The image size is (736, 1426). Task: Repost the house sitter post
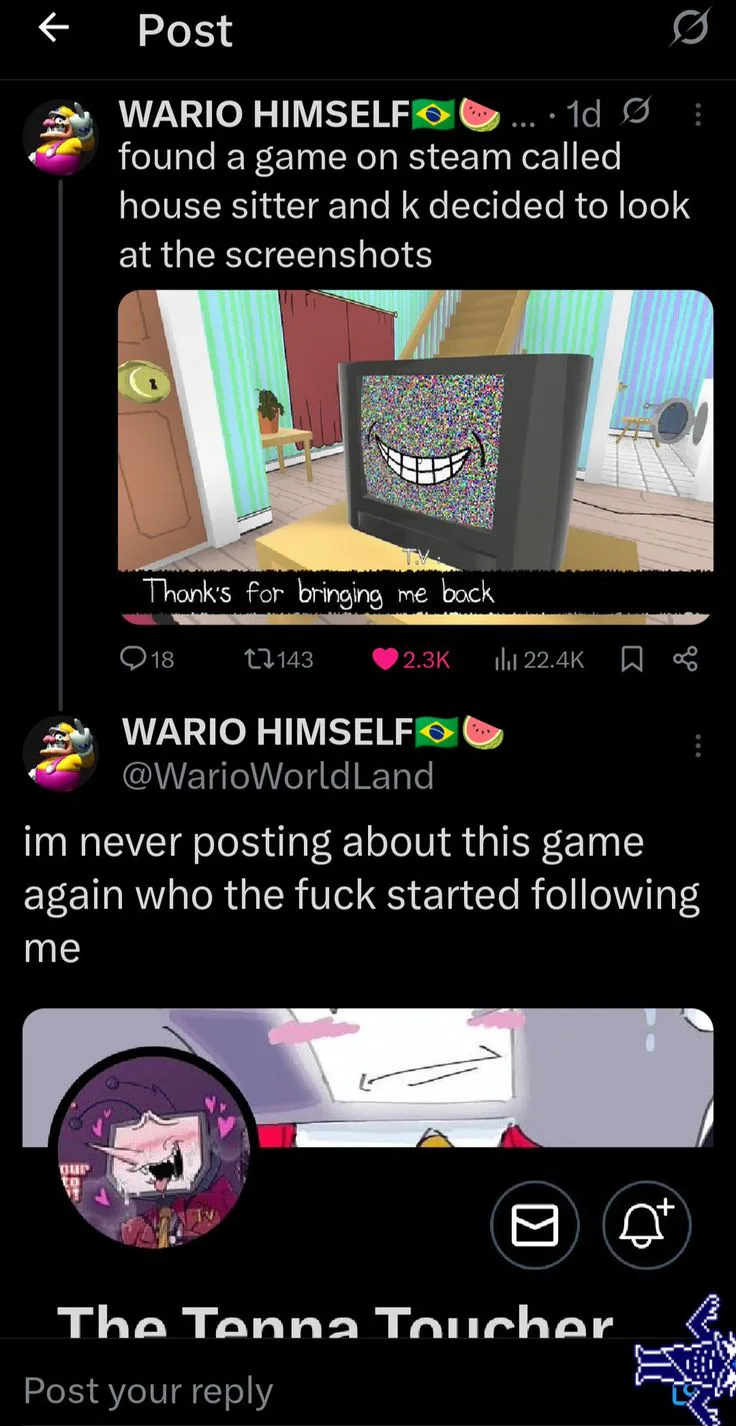tap(279, 659)
